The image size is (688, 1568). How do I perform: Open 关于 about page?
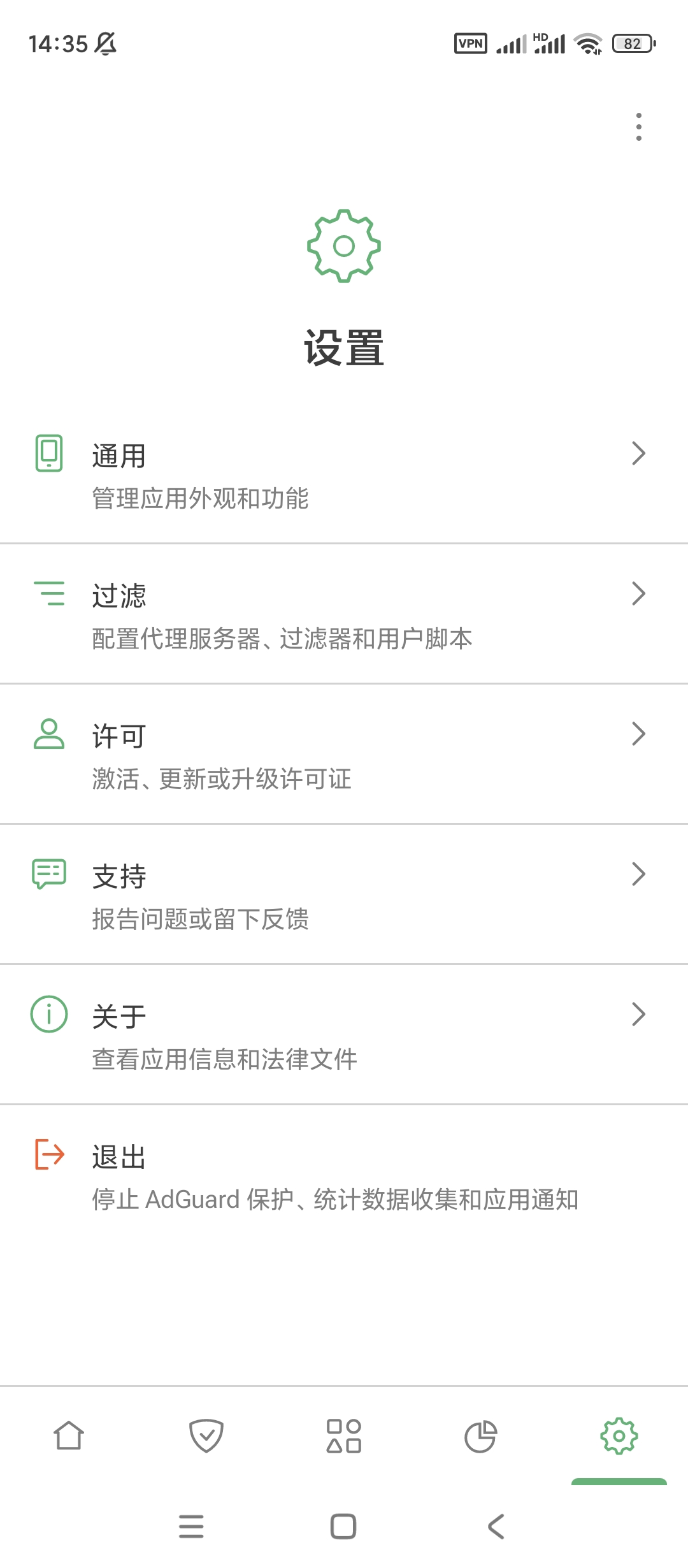(x=344, y=1036)
